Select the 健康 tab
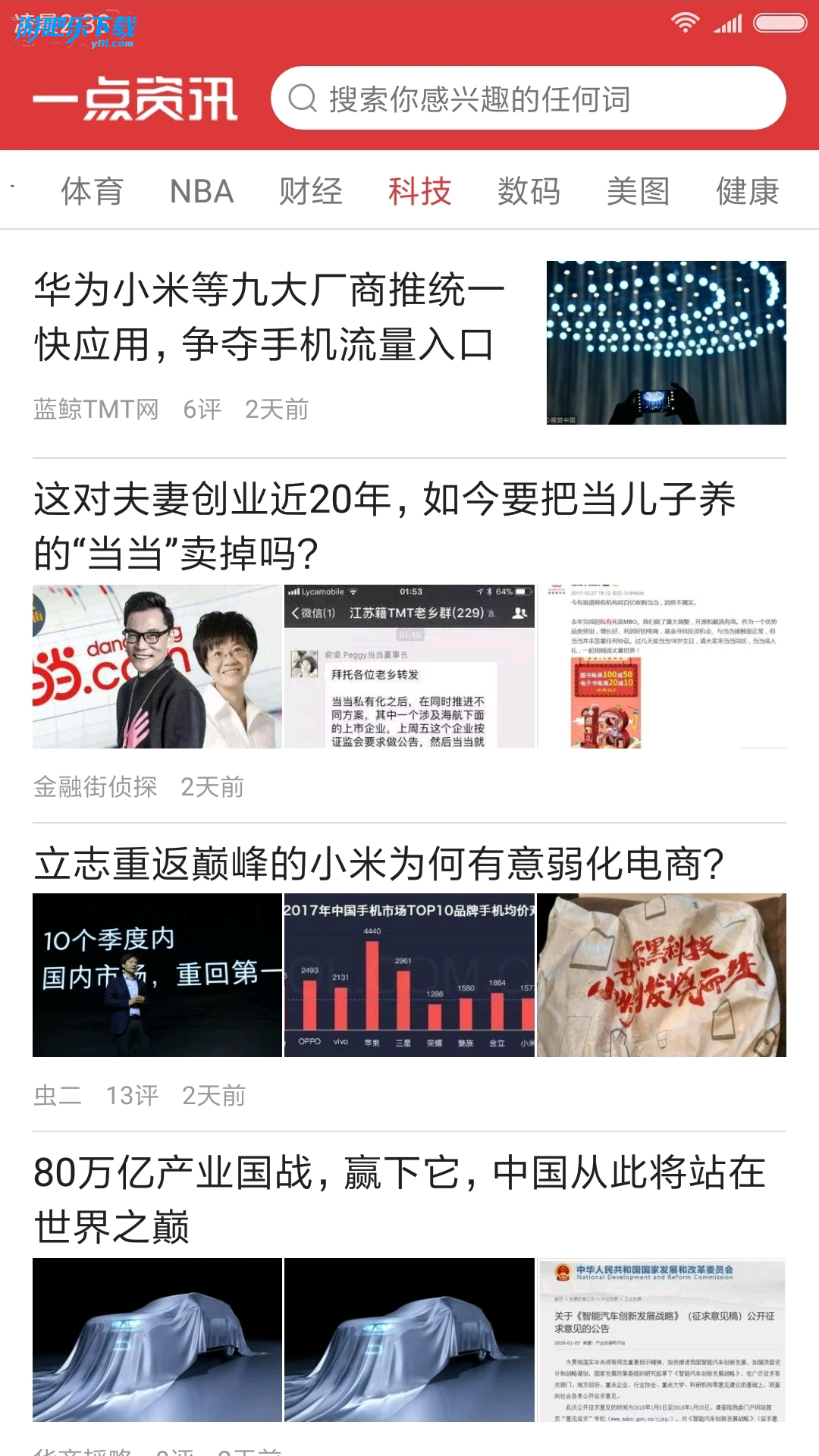 (747, 191)
